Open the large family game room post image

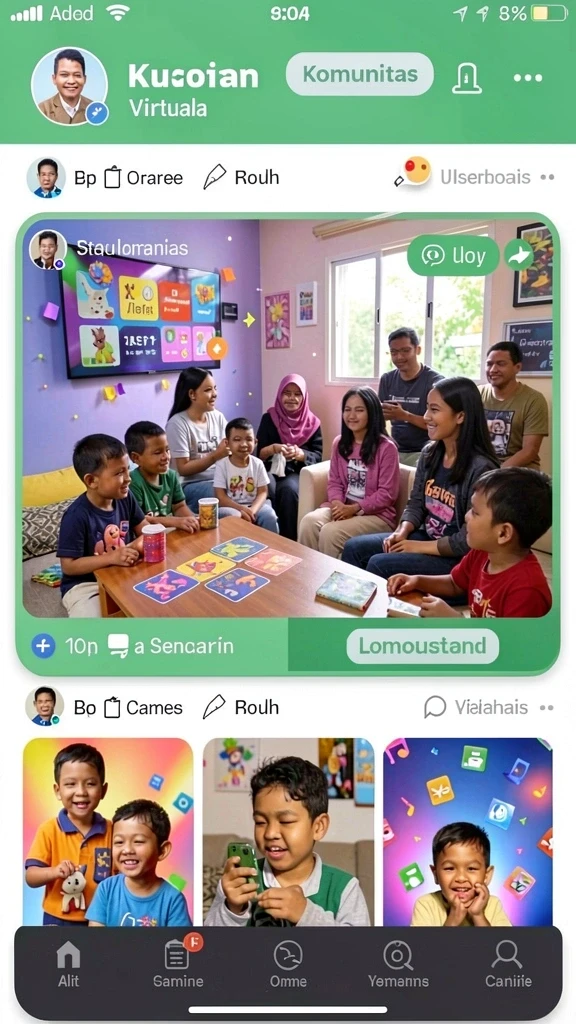click(287, 418)
